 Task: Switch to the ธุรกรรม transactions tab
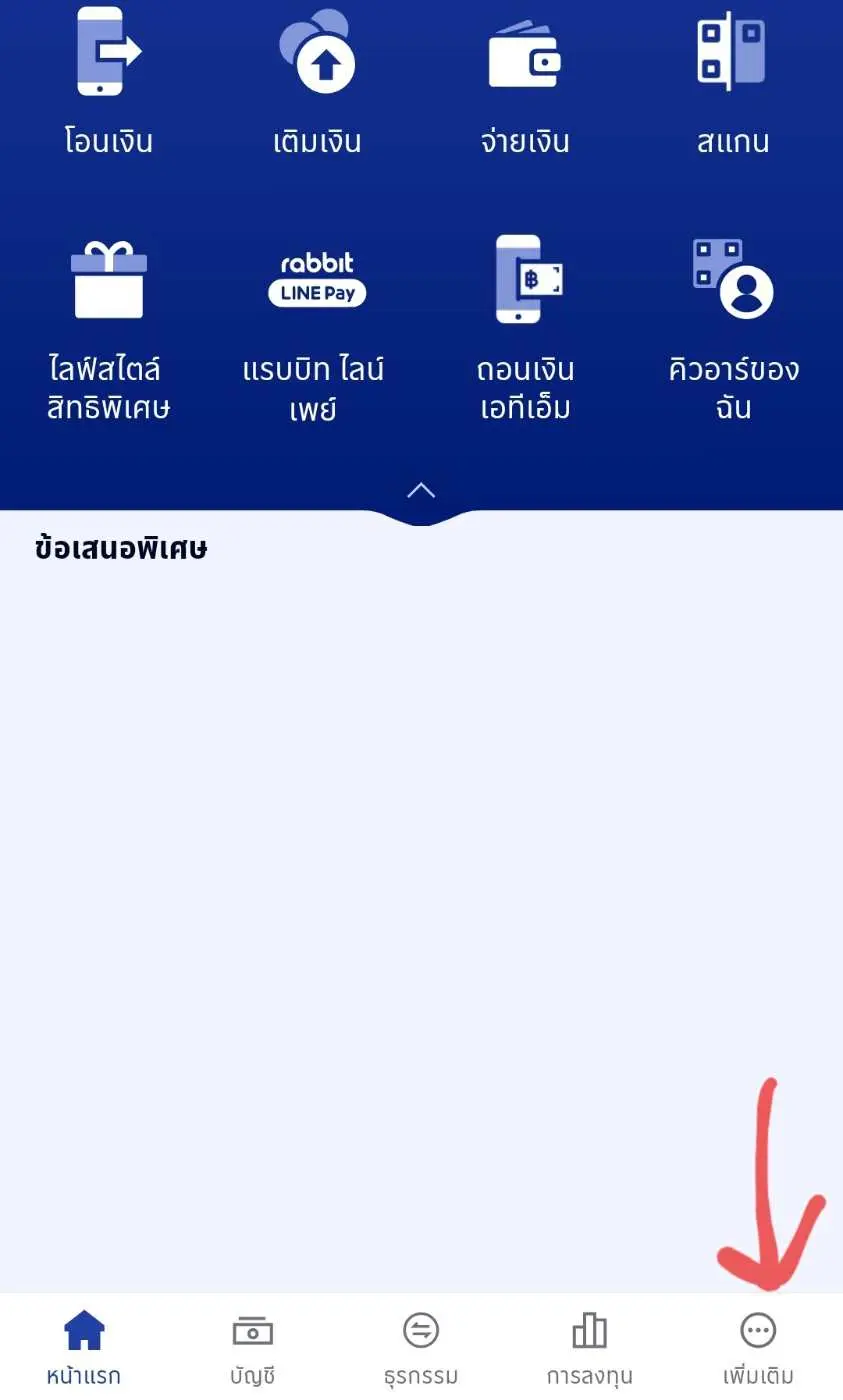(421, 1347)
